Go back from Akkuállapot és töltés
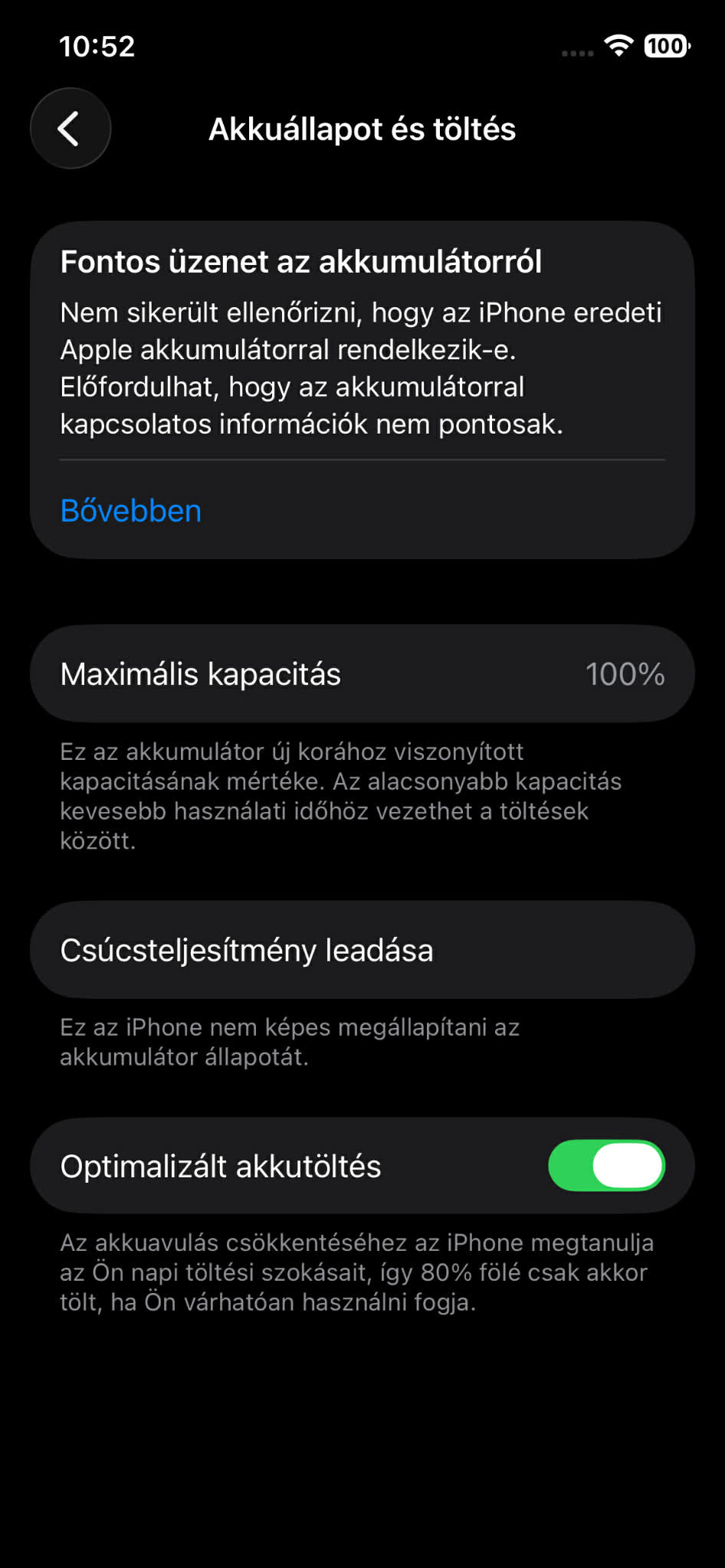This screenshot has width=725, height=1568. [70, 129]
